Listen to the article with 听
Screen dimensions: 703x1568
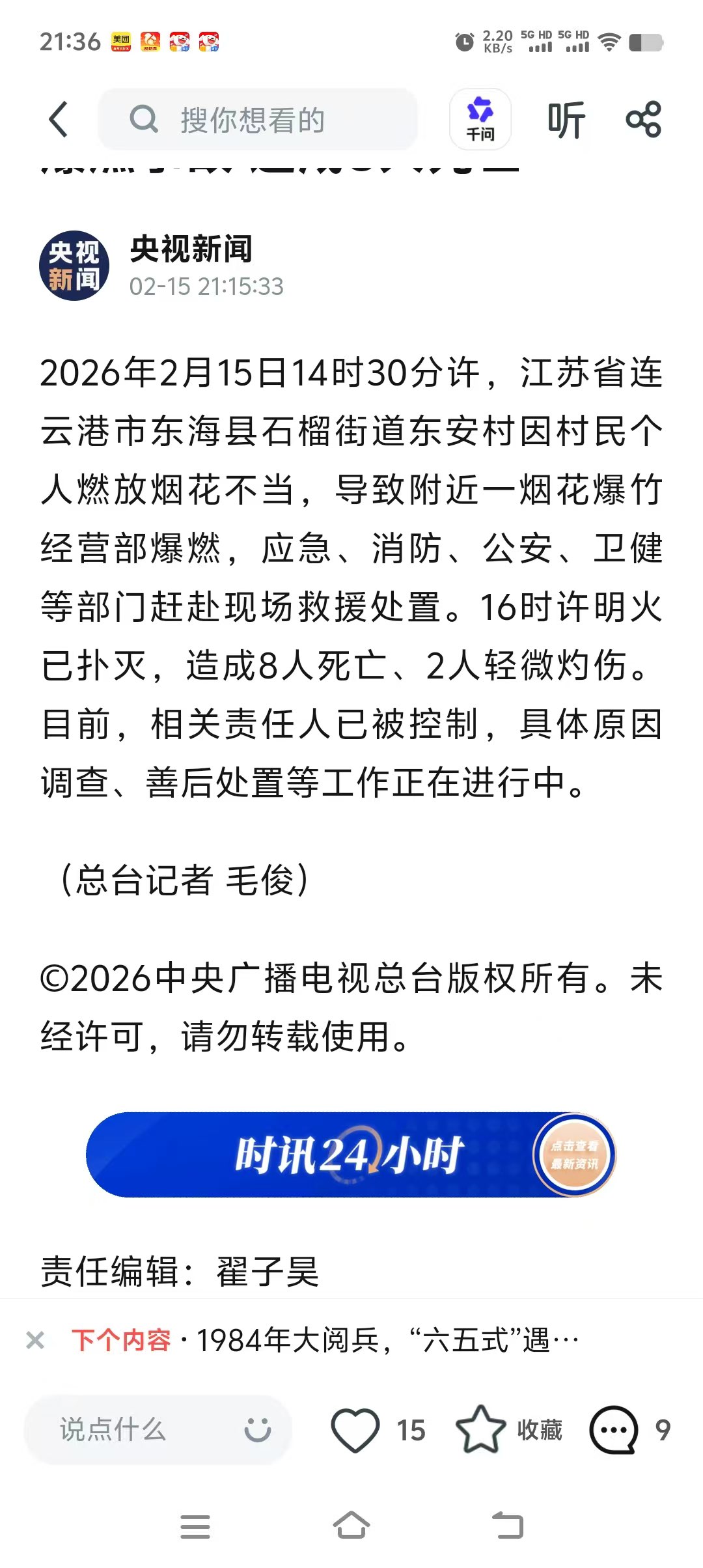point(566,120)
